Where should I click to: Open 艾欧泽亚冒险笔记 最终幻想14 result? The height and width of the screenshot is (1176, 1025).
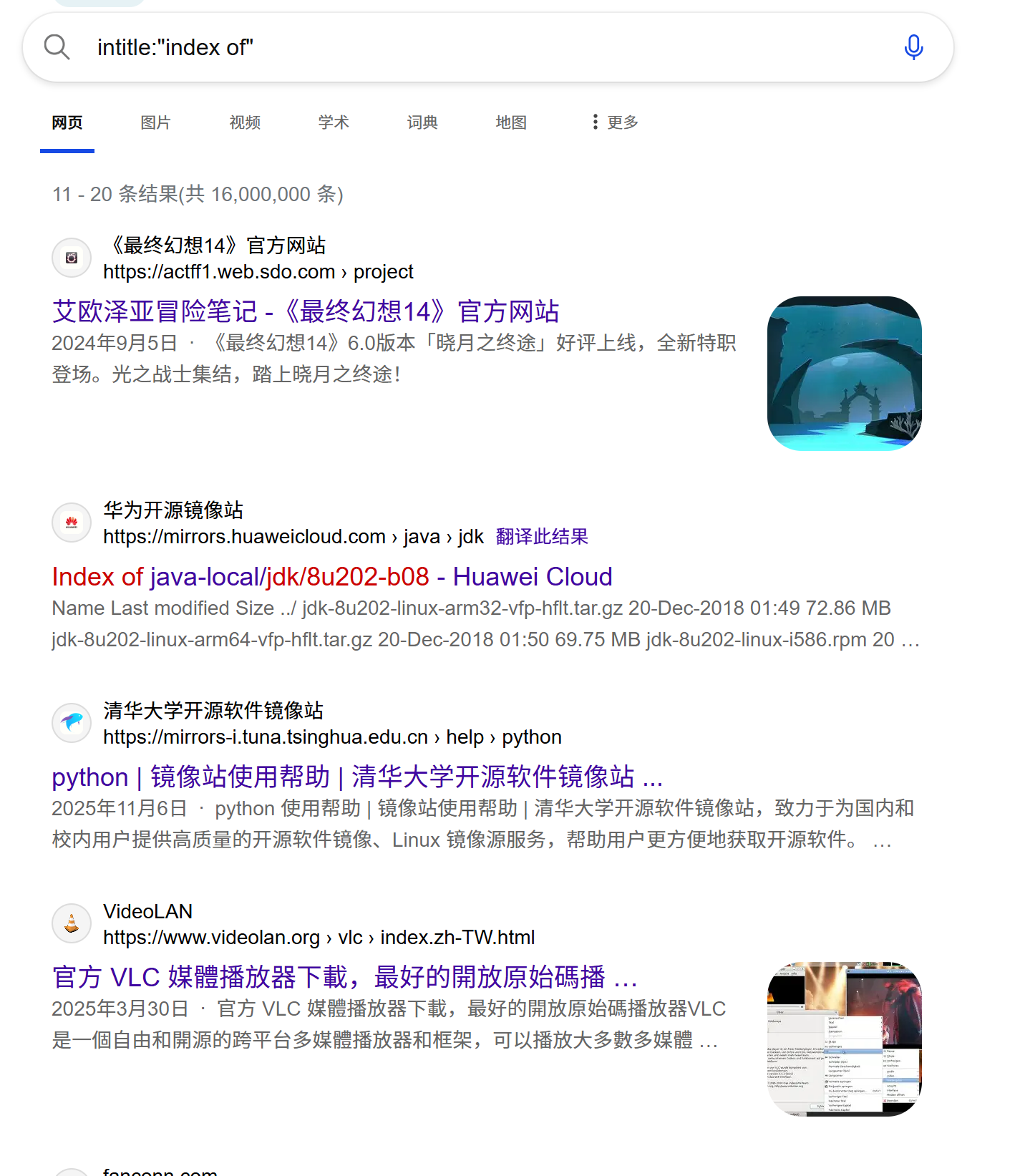306,311
